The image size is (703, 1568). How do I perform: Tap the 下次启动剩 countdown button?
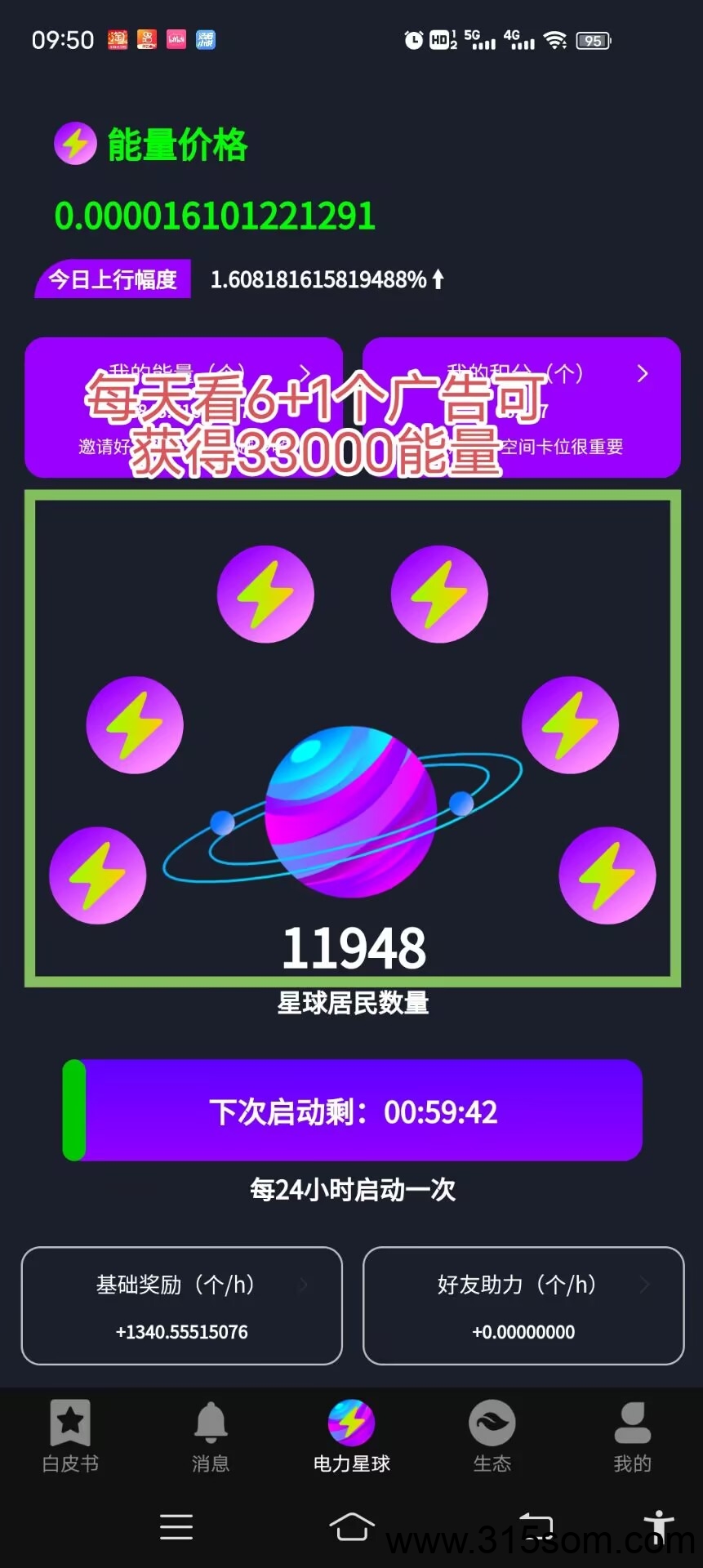coord(353,1111)
